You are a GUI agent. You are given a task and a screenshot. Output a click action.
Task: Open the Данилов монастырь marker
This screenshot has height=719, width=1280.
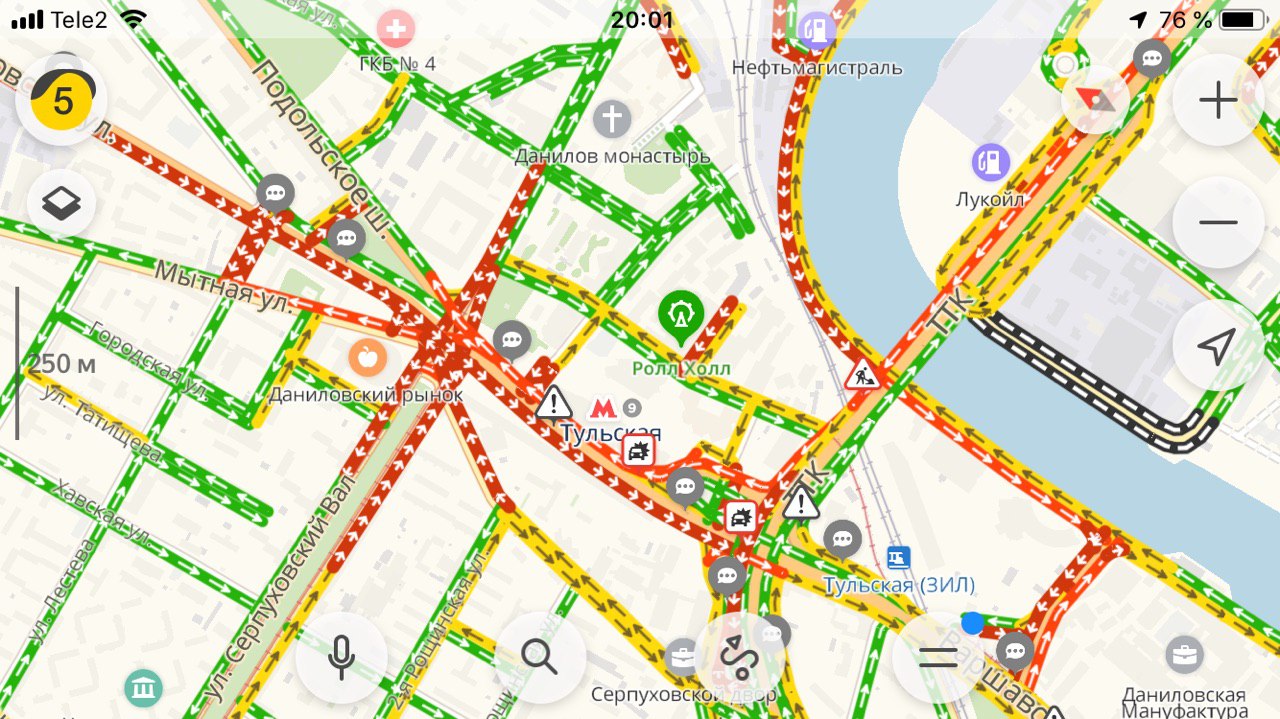612,120
